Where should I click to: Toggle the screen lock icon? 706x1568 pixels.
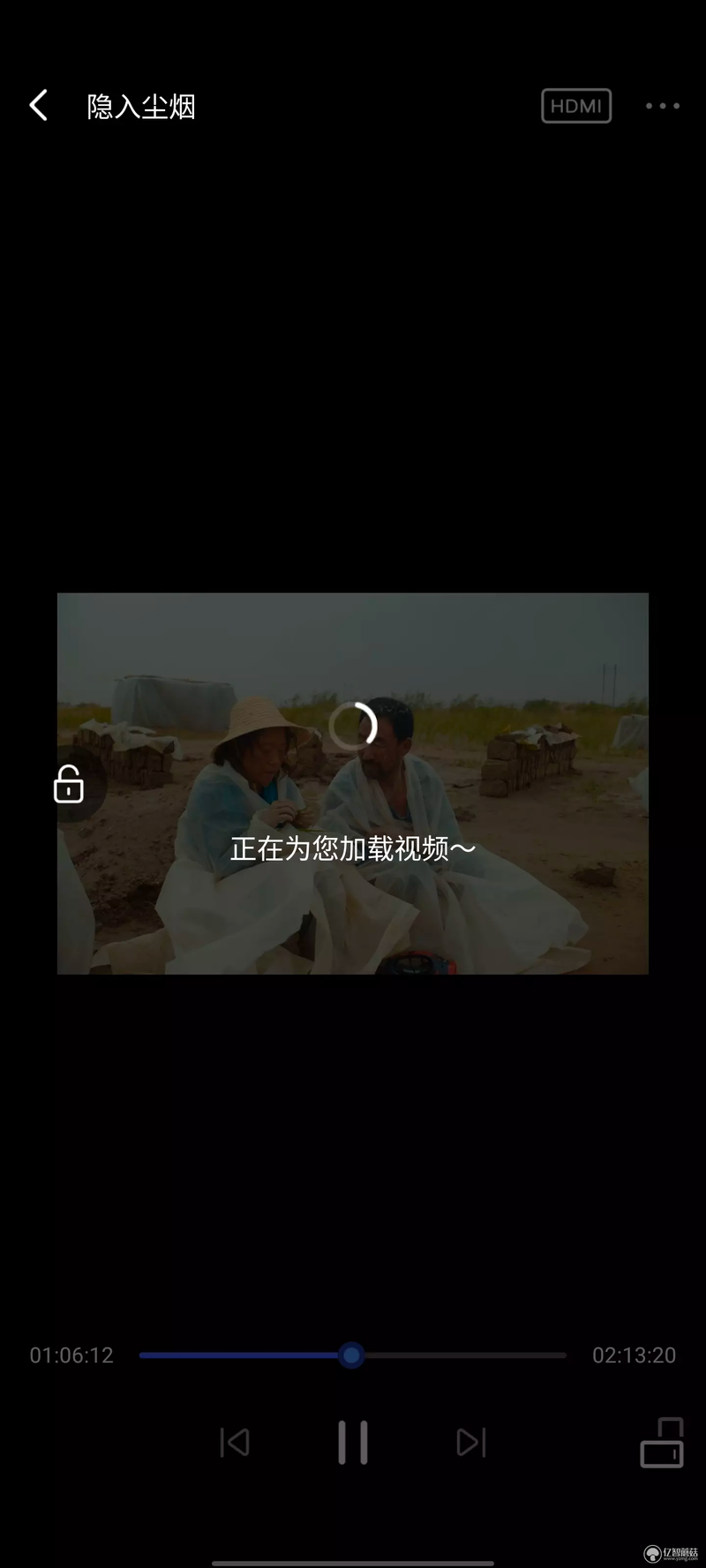(x=69, y=784)
